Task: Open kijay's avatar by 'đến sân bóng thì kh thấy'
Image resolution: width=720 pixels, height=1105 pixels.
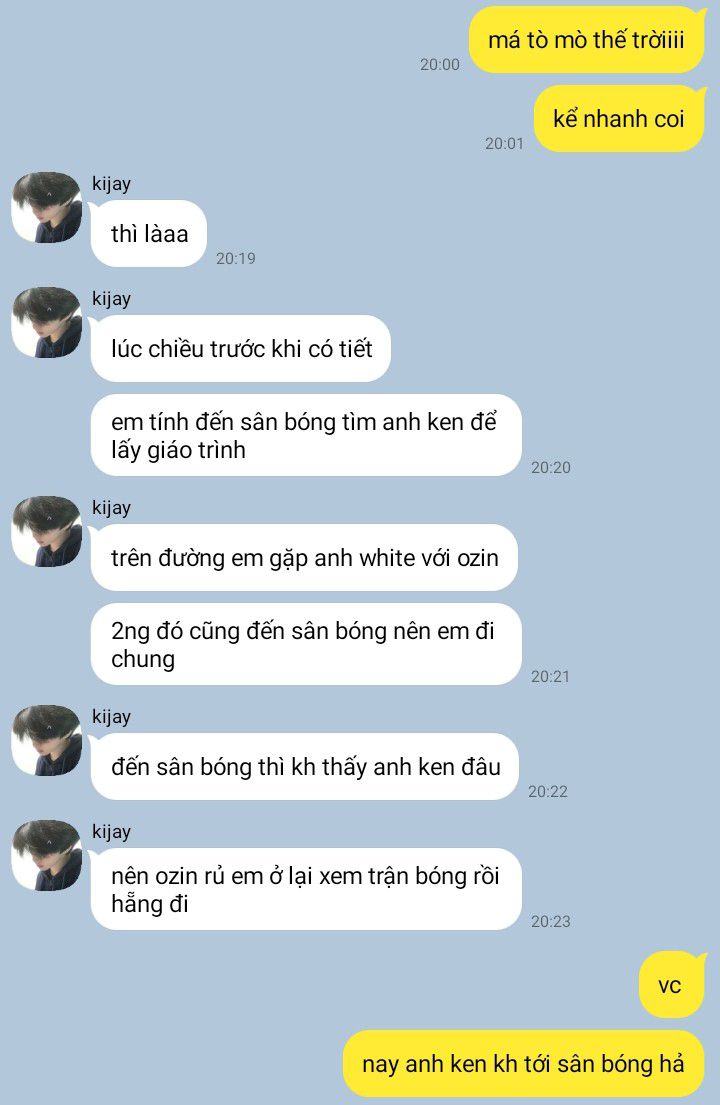Action: coord(46,740)
